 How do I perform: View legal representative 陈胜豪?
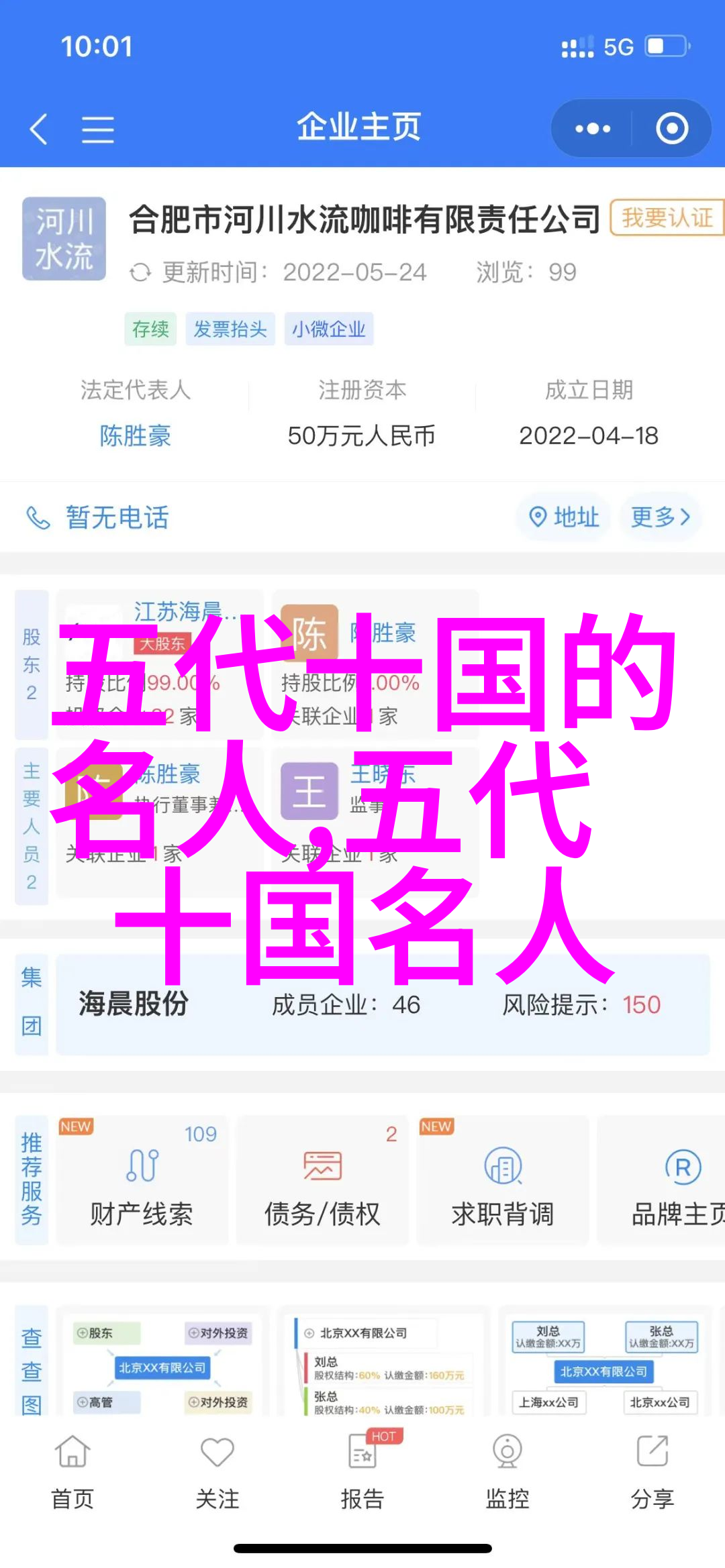pos(135,436)
